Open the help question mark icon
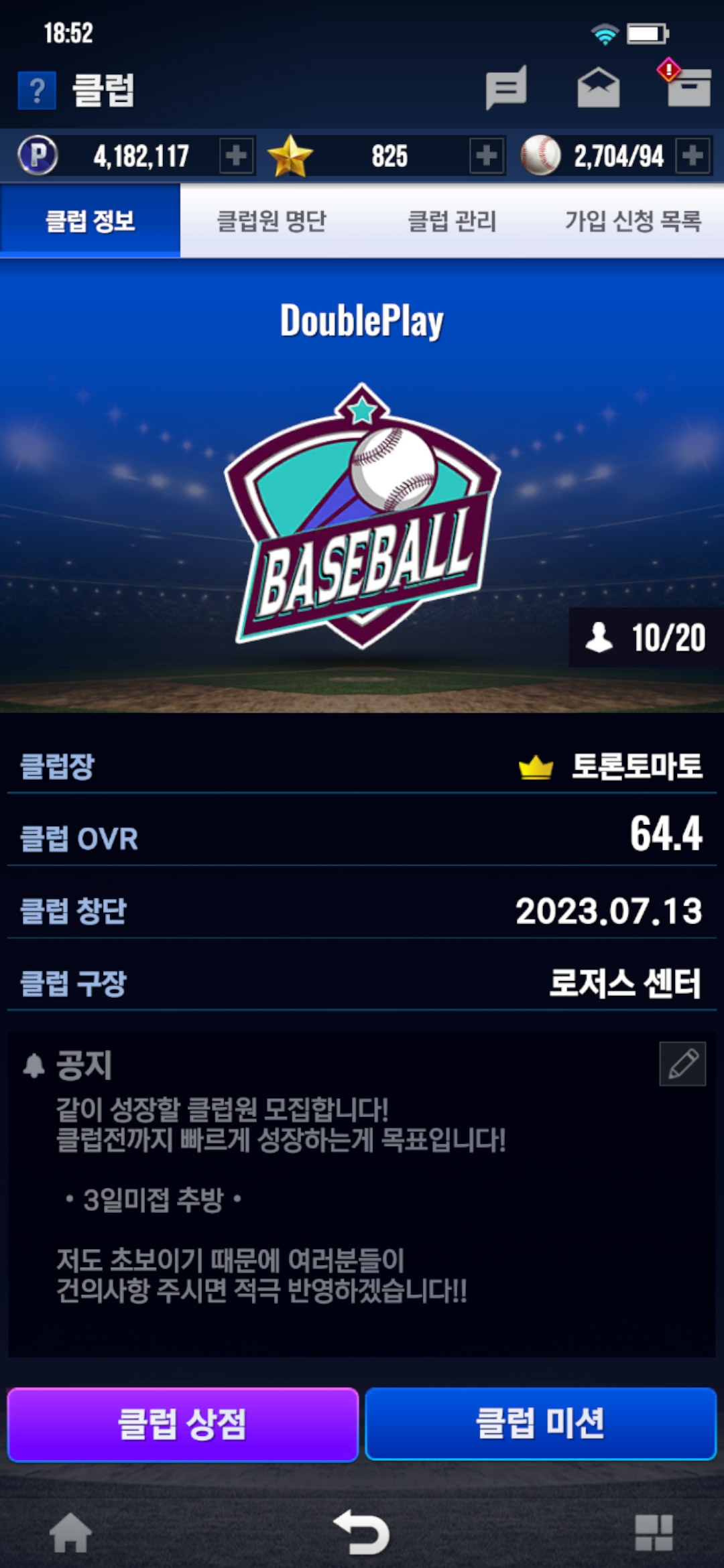 [37, 90]
